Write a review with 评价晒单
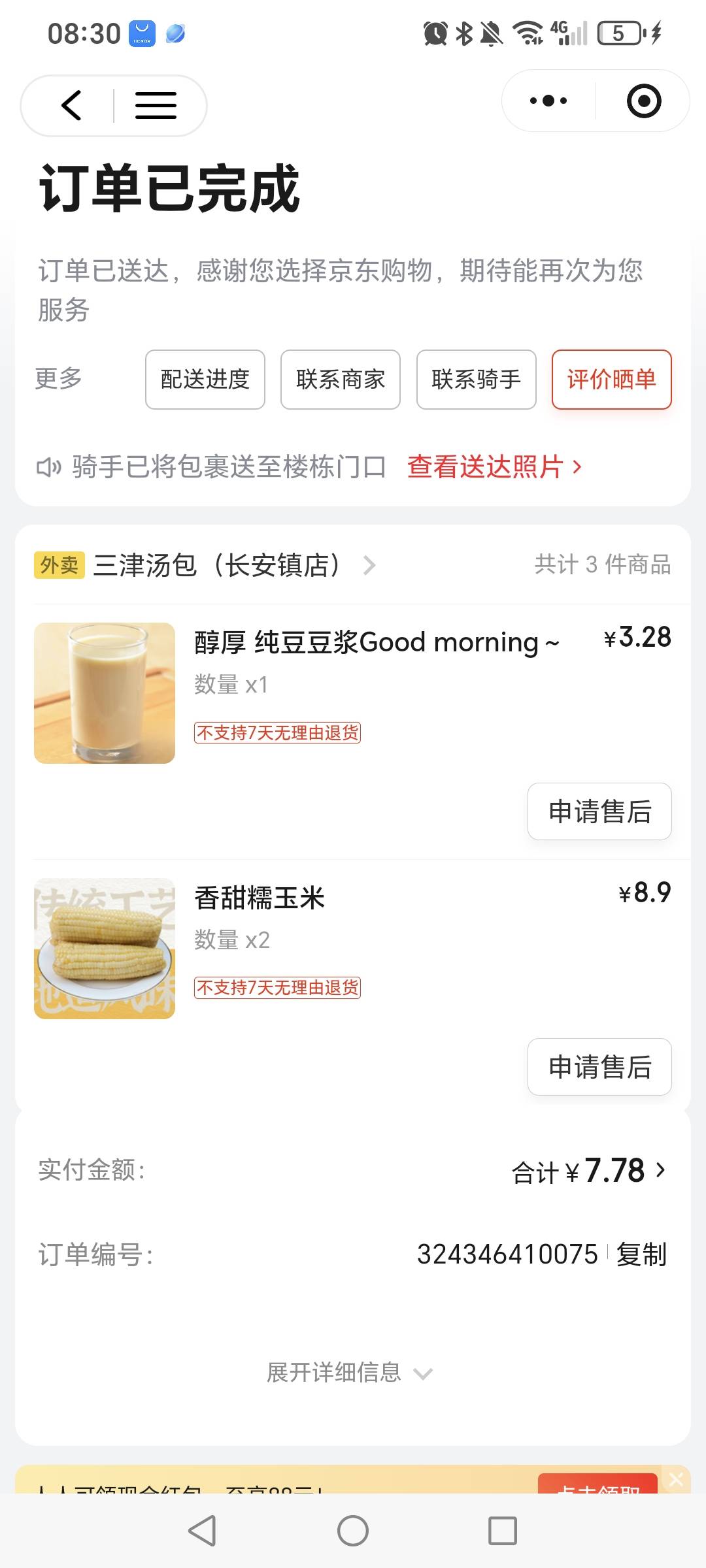The width and height of the screenshot is (706, 1568). (x=611, y=380)
